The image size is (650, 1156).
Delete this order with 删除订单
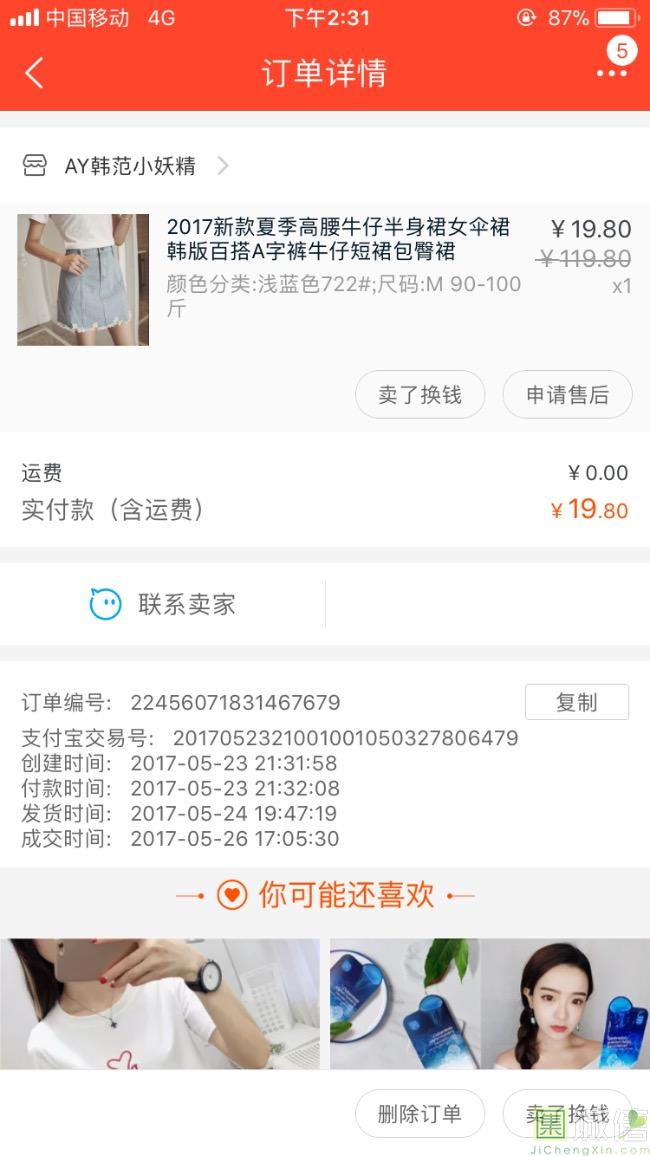click(420, 1114)
